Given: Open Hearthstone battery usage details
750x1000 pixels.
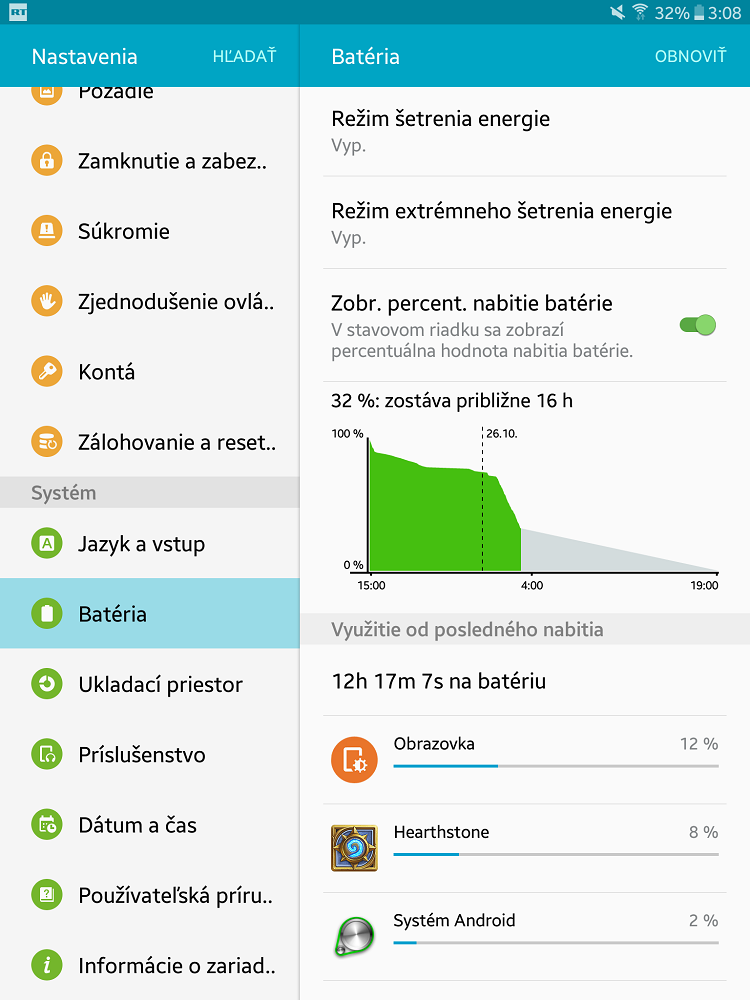Looking at the screenshot, I should click(525, 847).
